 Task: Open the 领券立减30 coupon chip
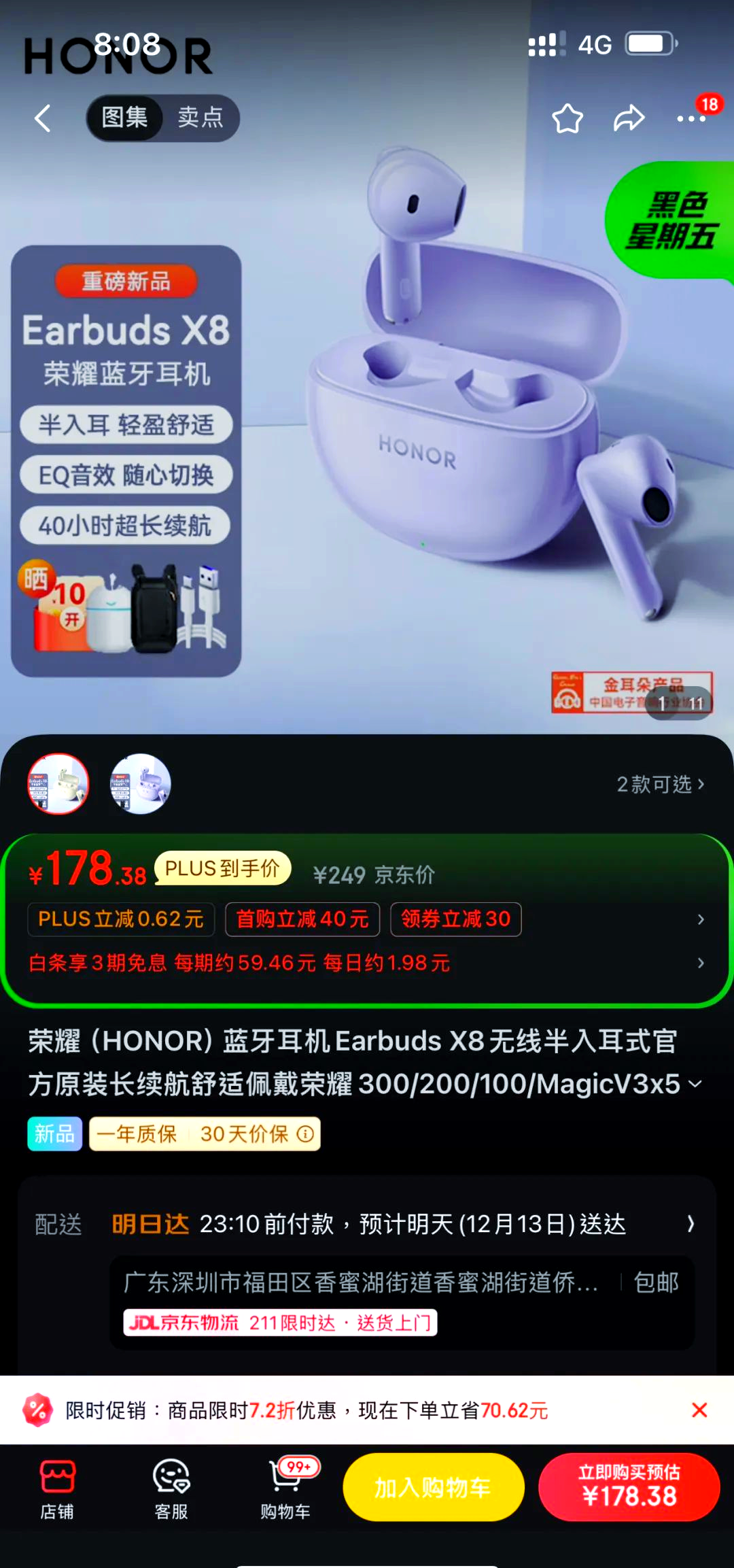[x=456, y=919]
